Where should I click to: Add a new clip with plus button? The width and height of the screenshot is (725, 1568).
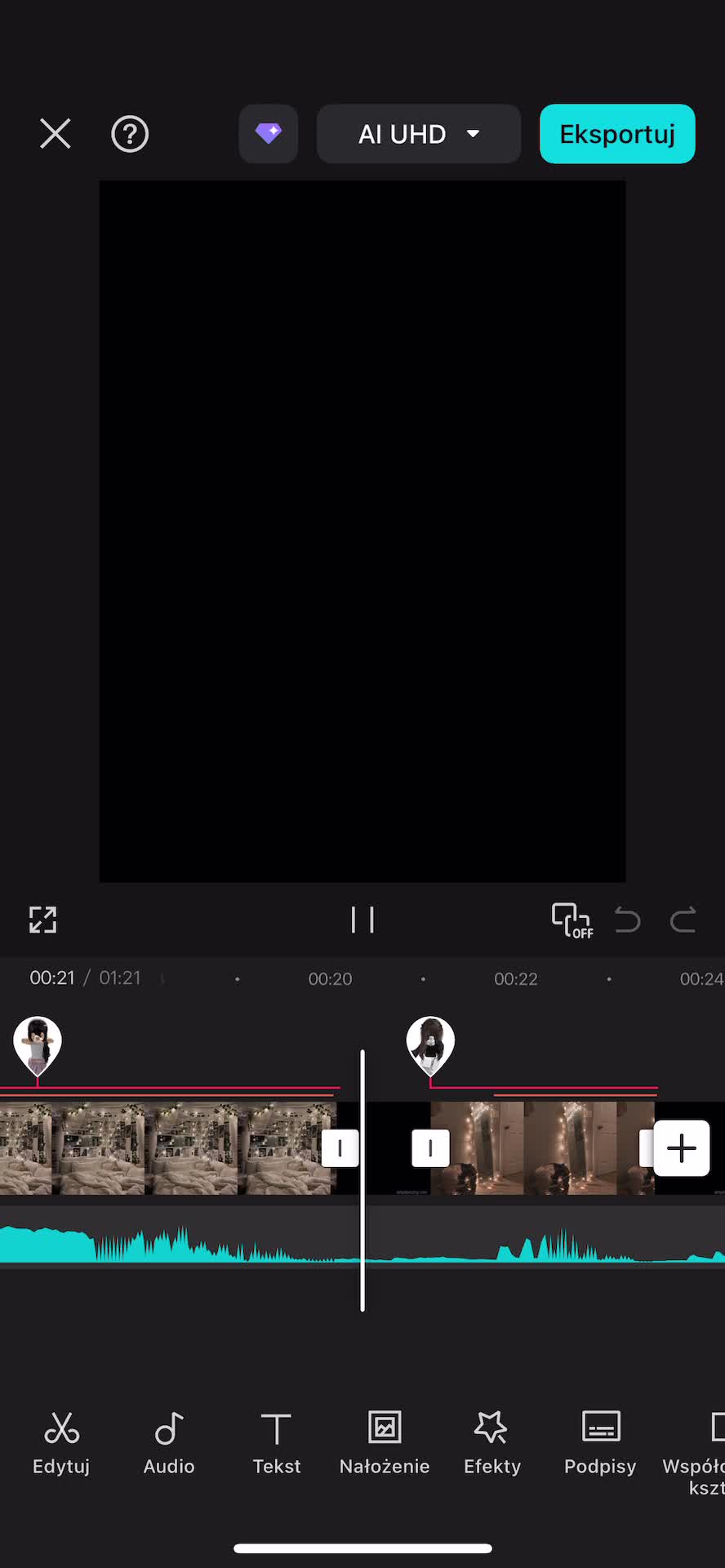click(x=682, y=1148)
